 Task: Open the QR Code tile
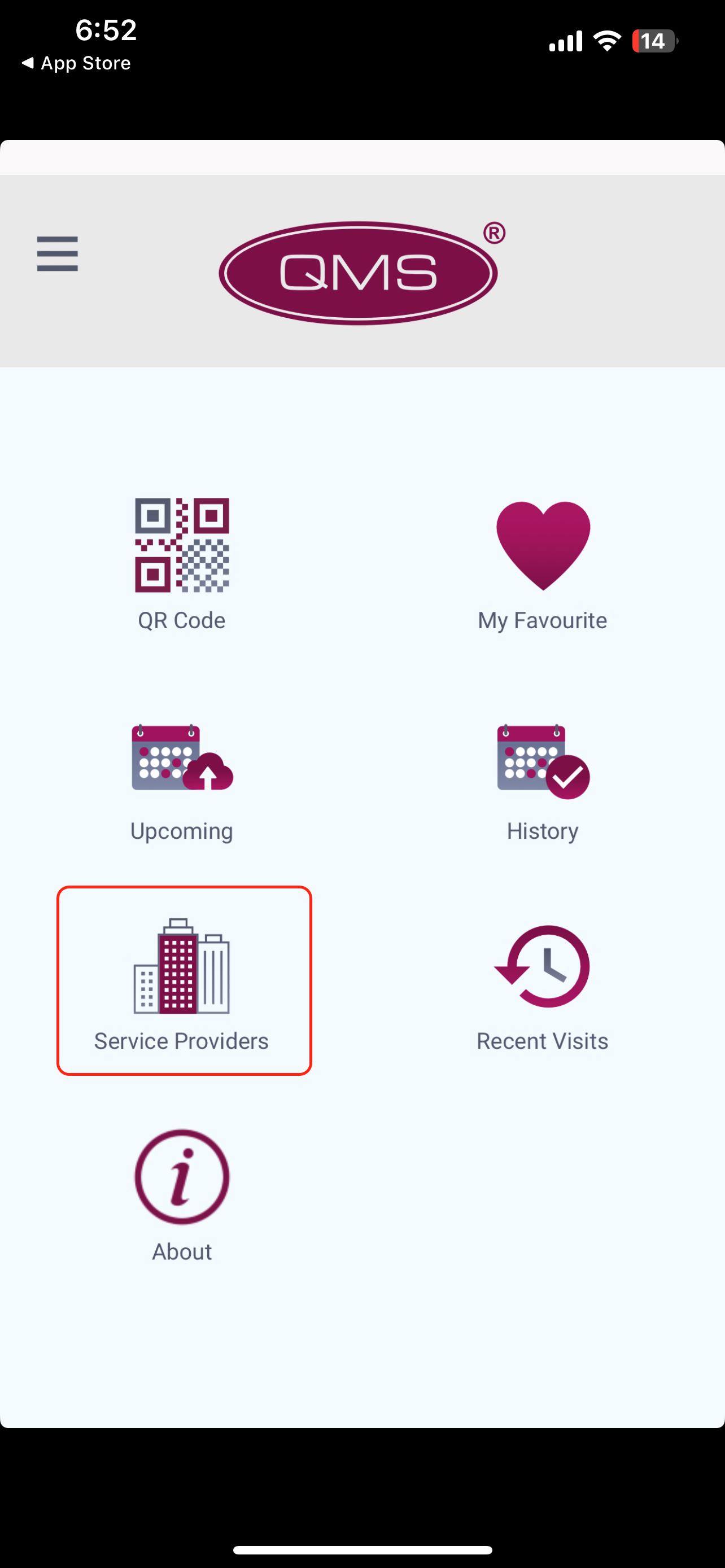[x=181, y=564]
